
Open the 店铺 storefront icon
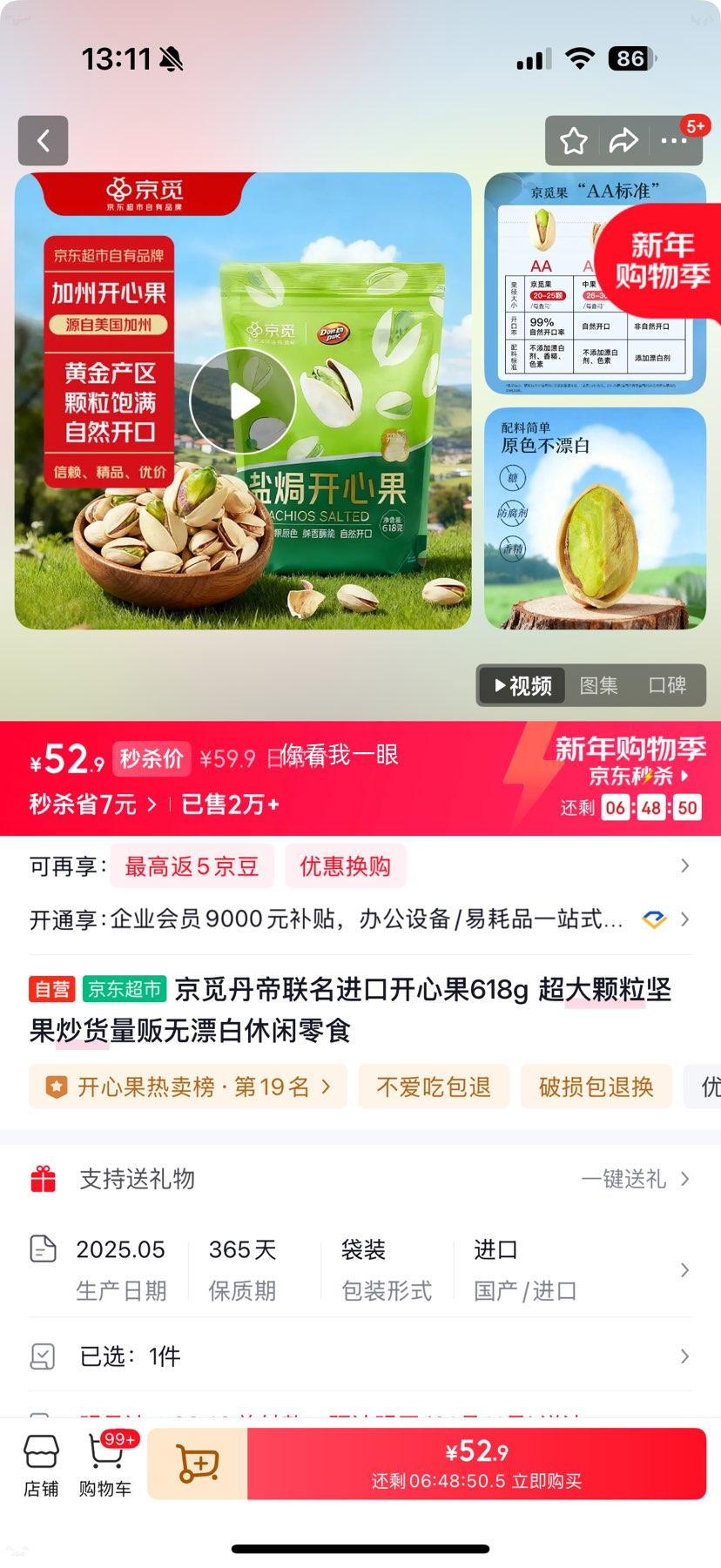(x=41, y=1464)
